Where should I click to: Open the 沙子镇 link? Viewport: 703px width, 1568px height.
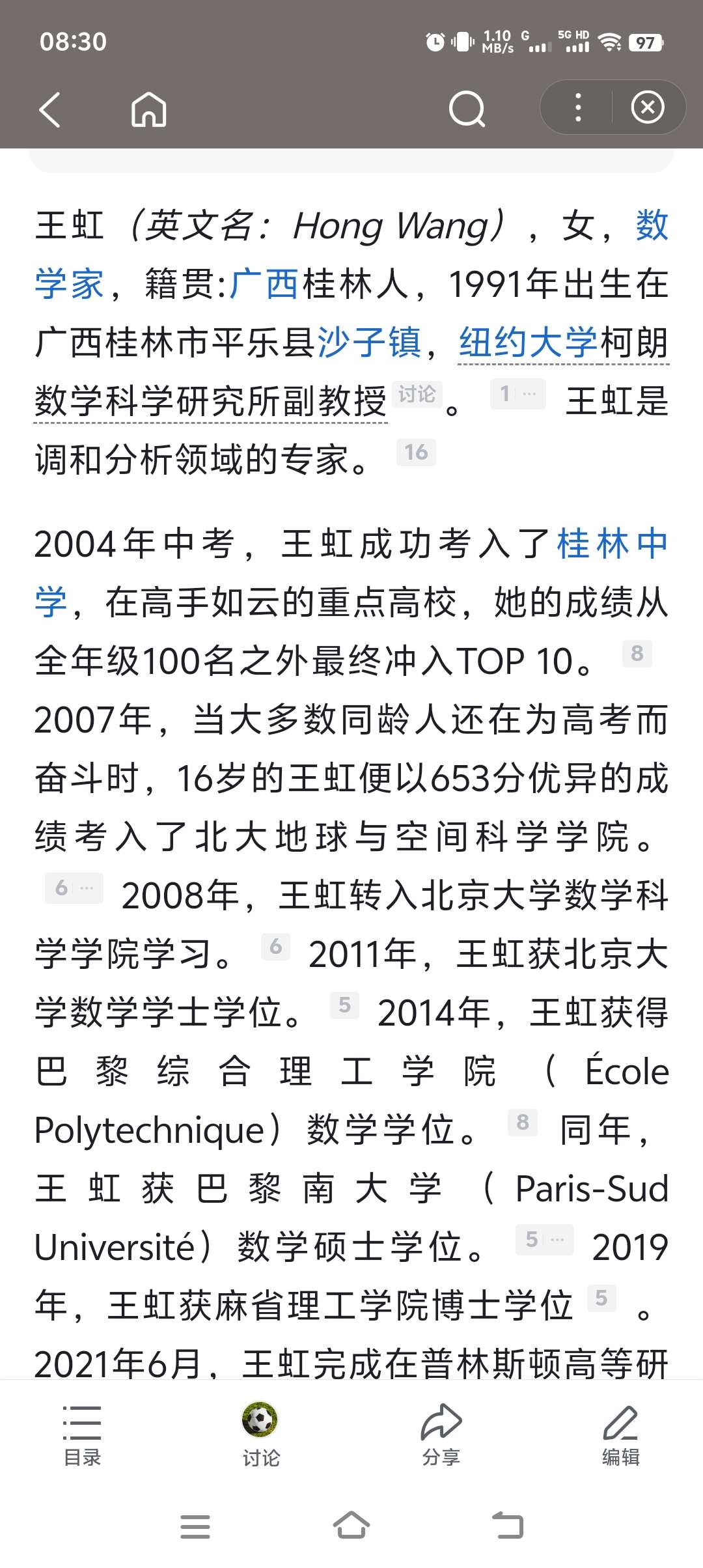[369, 343]
